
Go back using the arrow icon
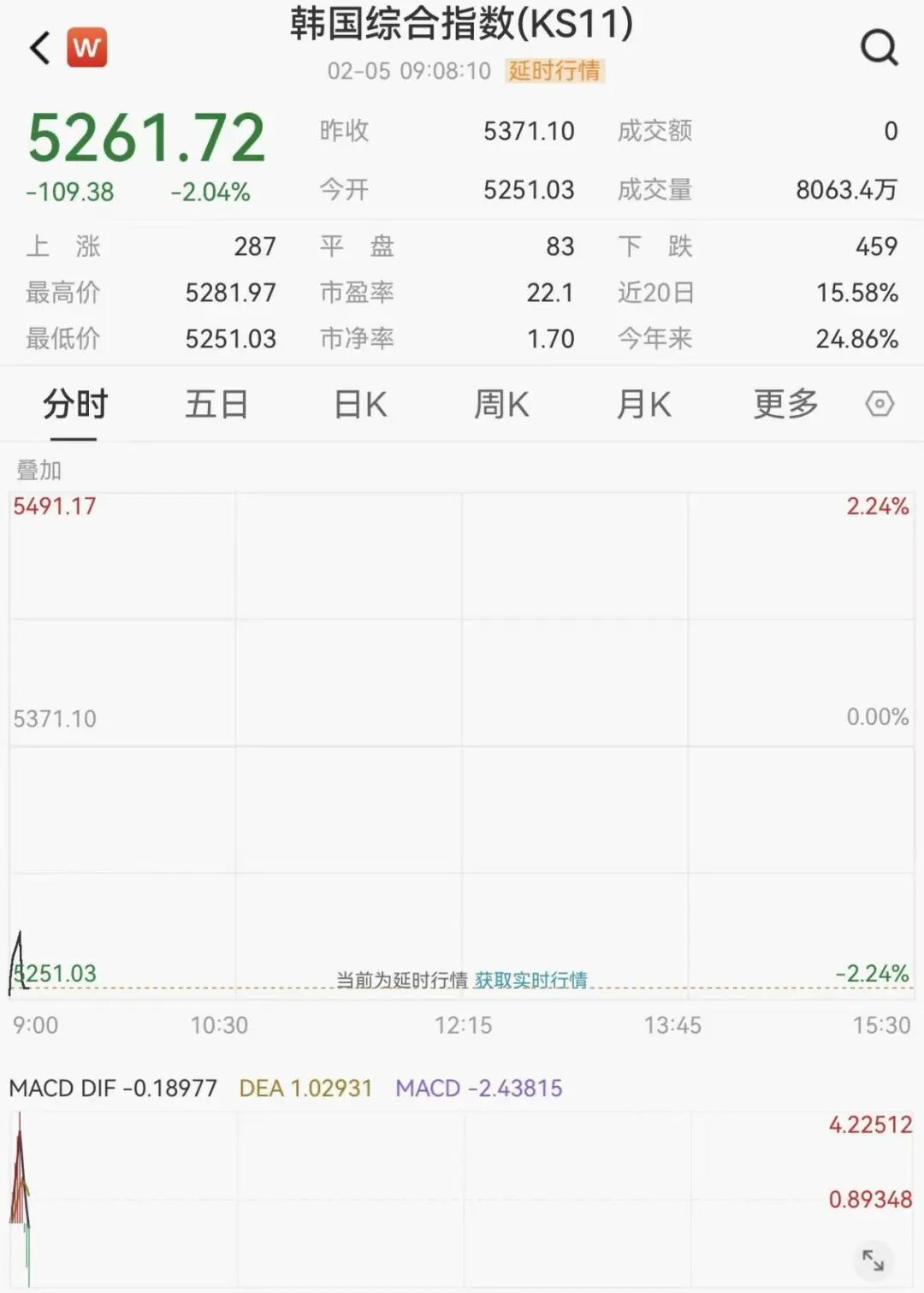[x=40, y=48]
